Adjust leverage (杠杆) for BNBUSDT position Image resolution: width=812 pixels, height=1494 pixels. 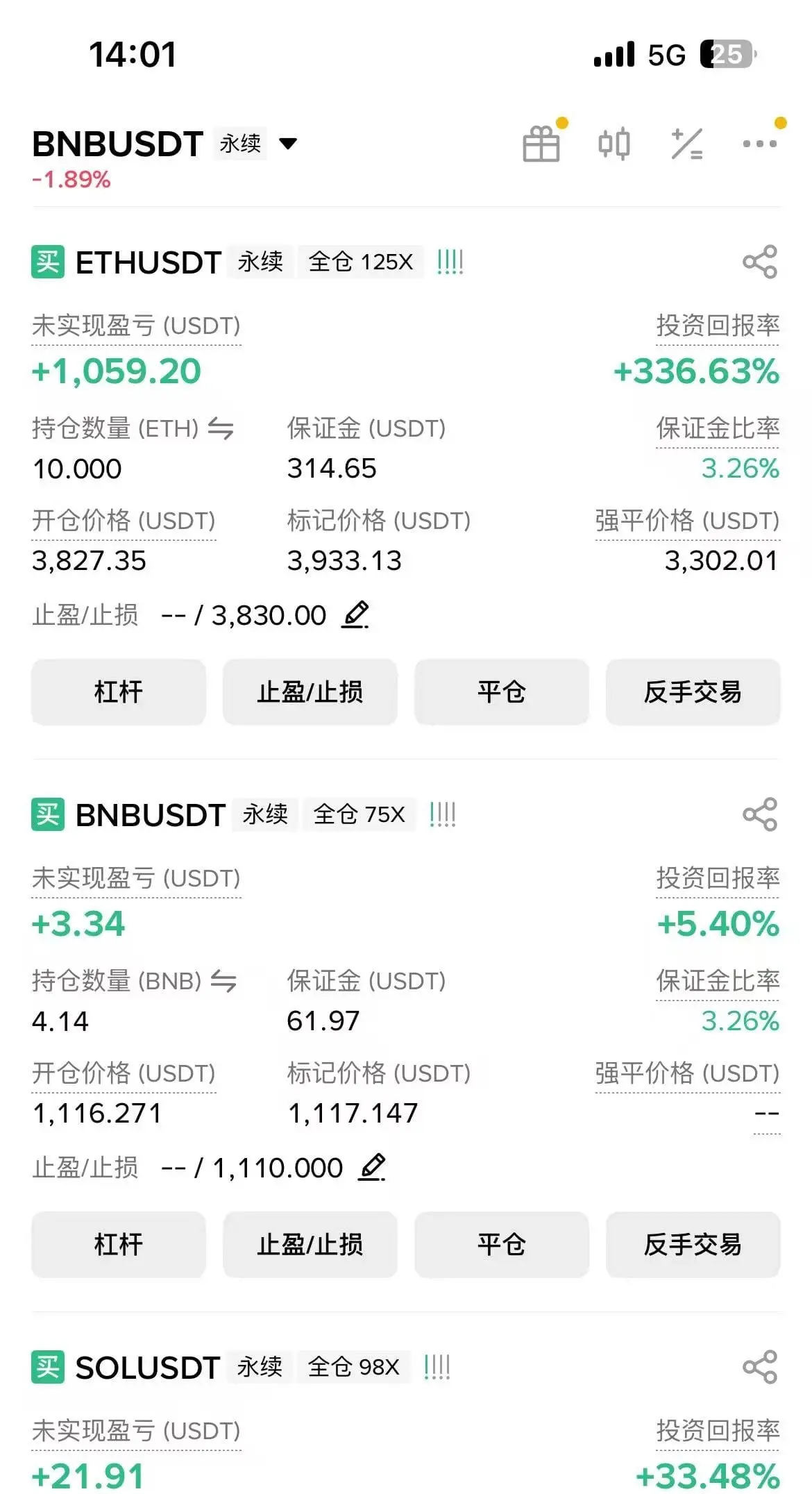[119, 1244]
